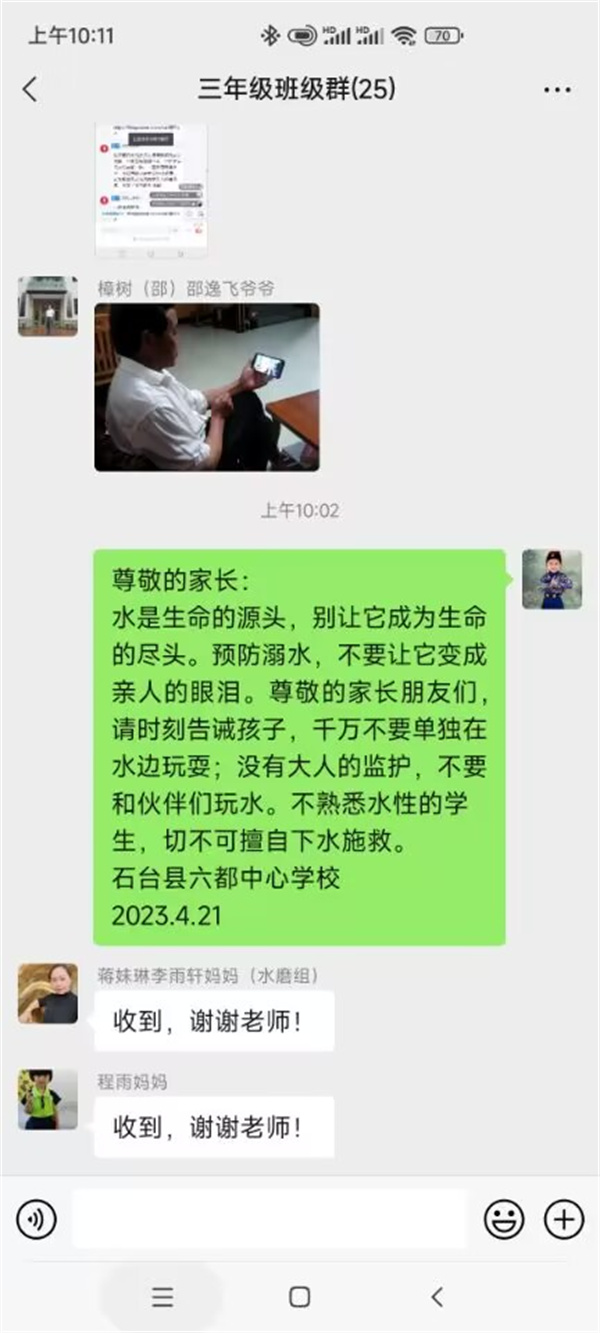Open 程雨妈妈's profile avatar
Screen dimensions: 600x1333
point(47,1099)
